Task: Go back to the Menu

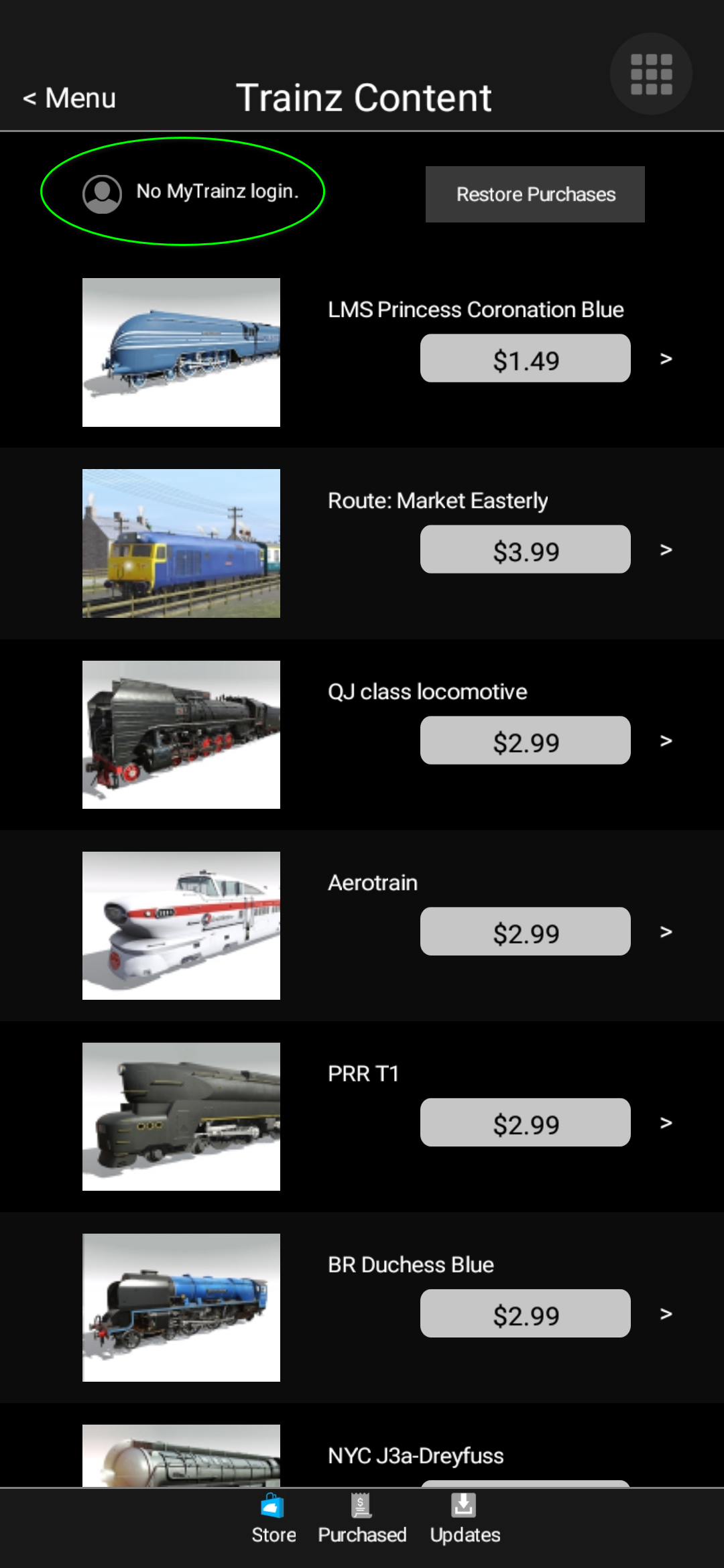Action: 69,99
